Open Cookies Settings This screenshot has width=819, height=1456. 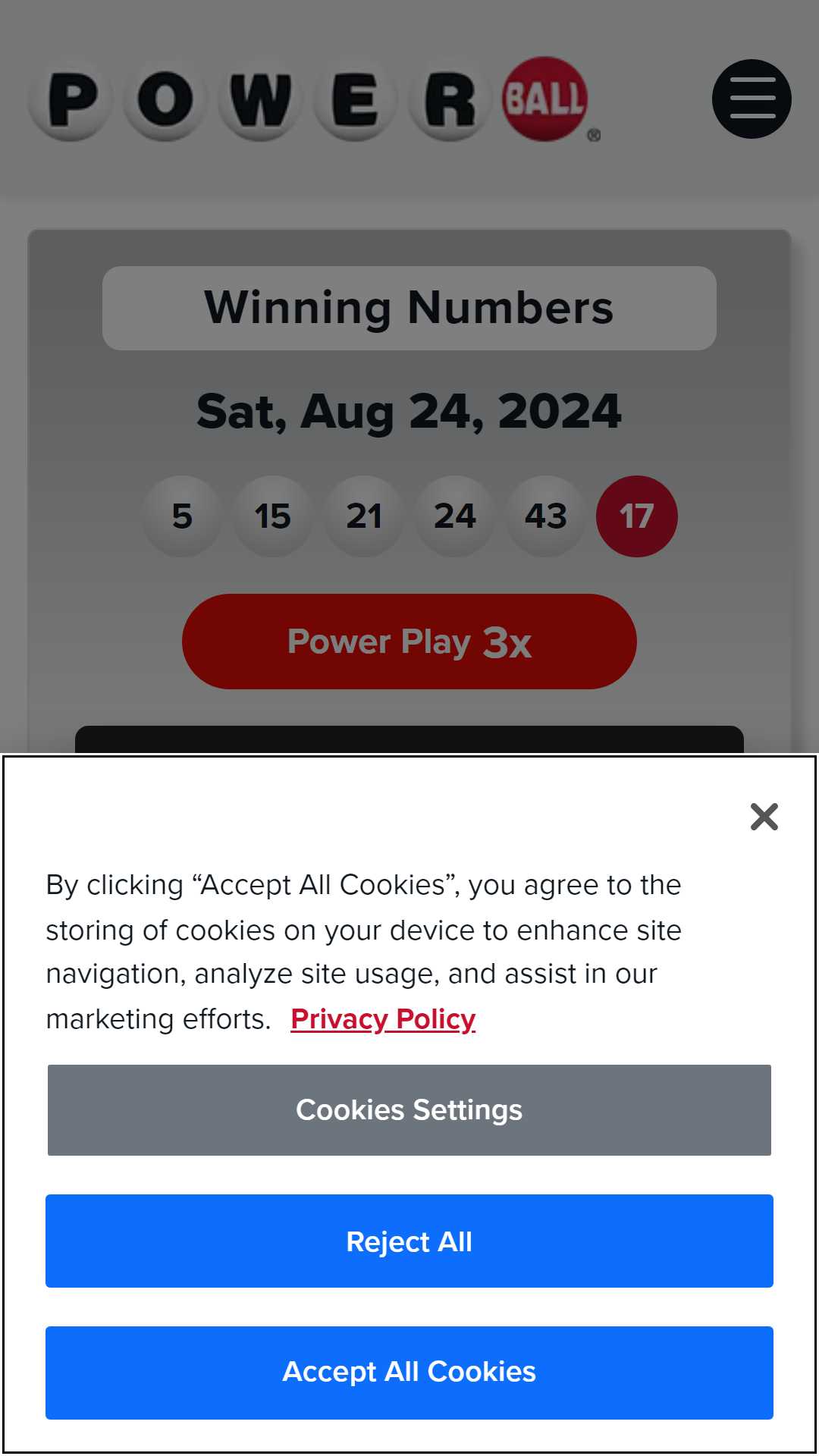pos(409,1110)
